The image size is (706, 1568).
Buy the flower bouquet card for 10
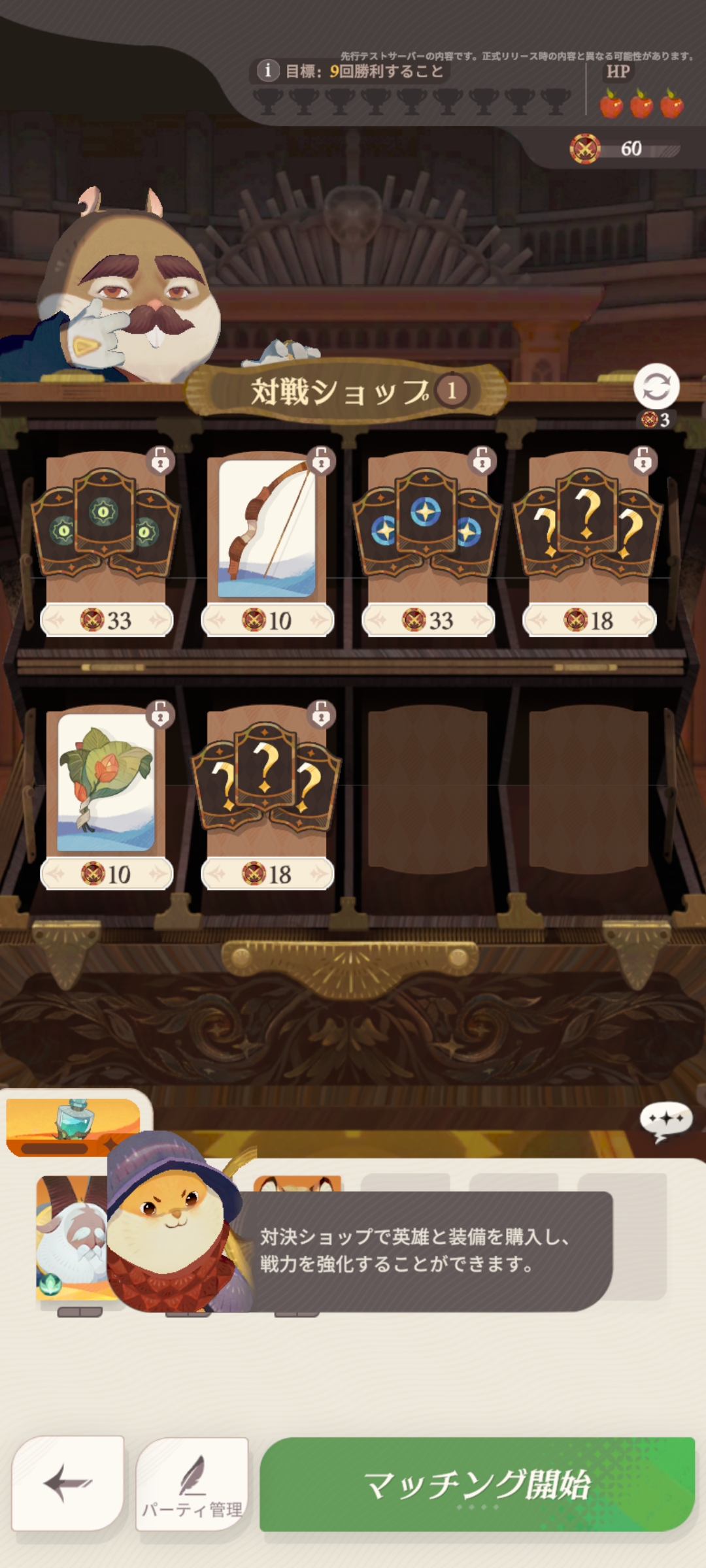[106, 798]
